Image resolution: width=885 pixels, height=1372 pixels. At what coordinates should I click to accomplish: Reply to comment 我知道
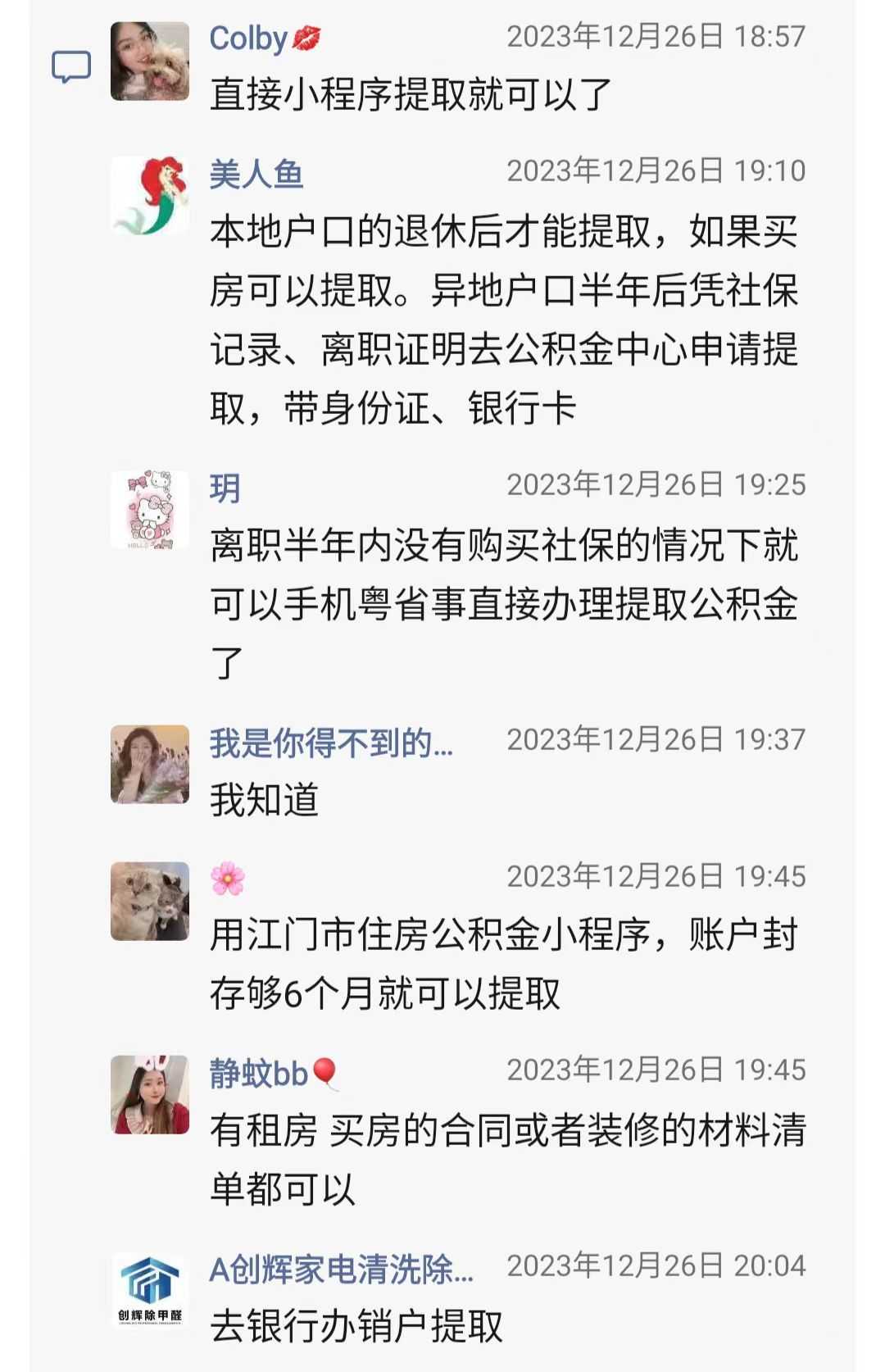point(264,800)
